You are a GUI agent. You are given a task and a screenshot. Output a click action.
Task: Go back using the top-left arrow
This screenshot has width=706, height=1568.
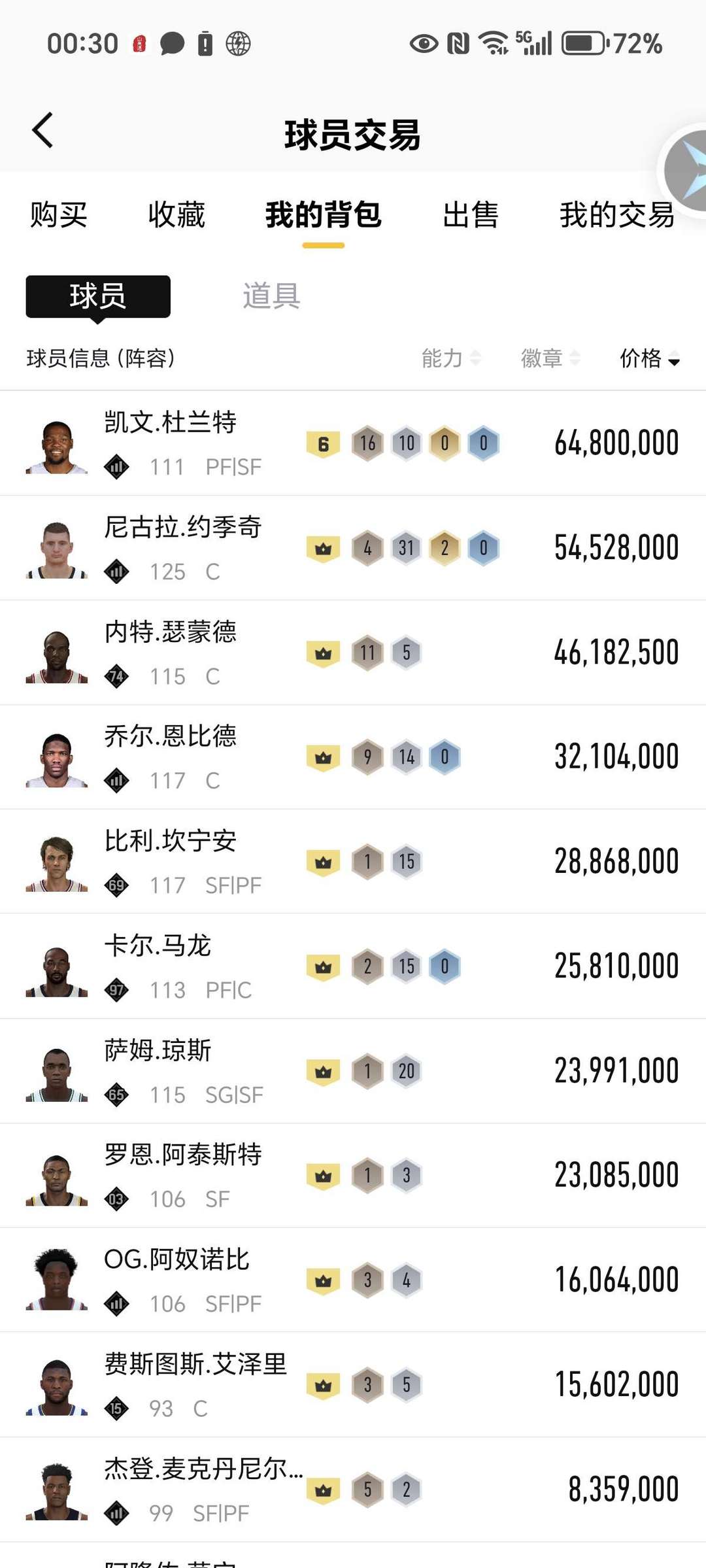(43, 131)
